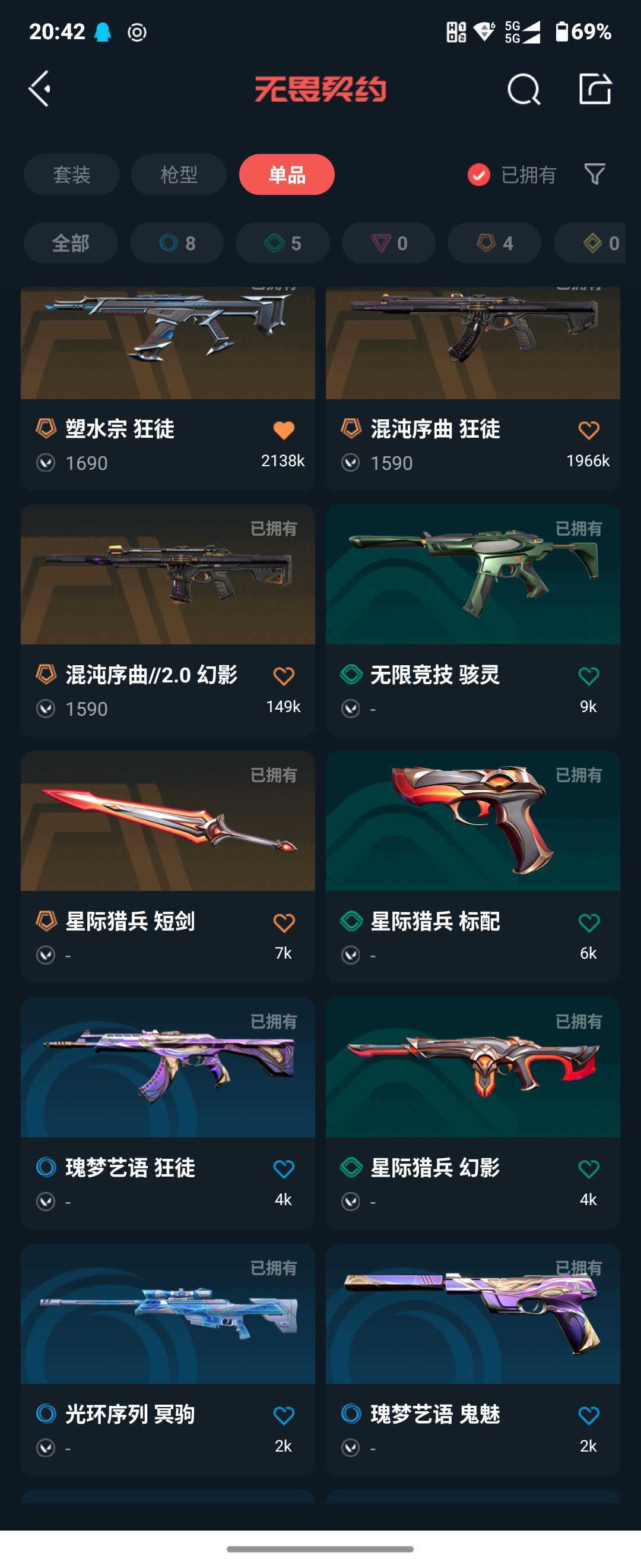Open the search function
641x1568 pixels.
(x=524, y=90)
